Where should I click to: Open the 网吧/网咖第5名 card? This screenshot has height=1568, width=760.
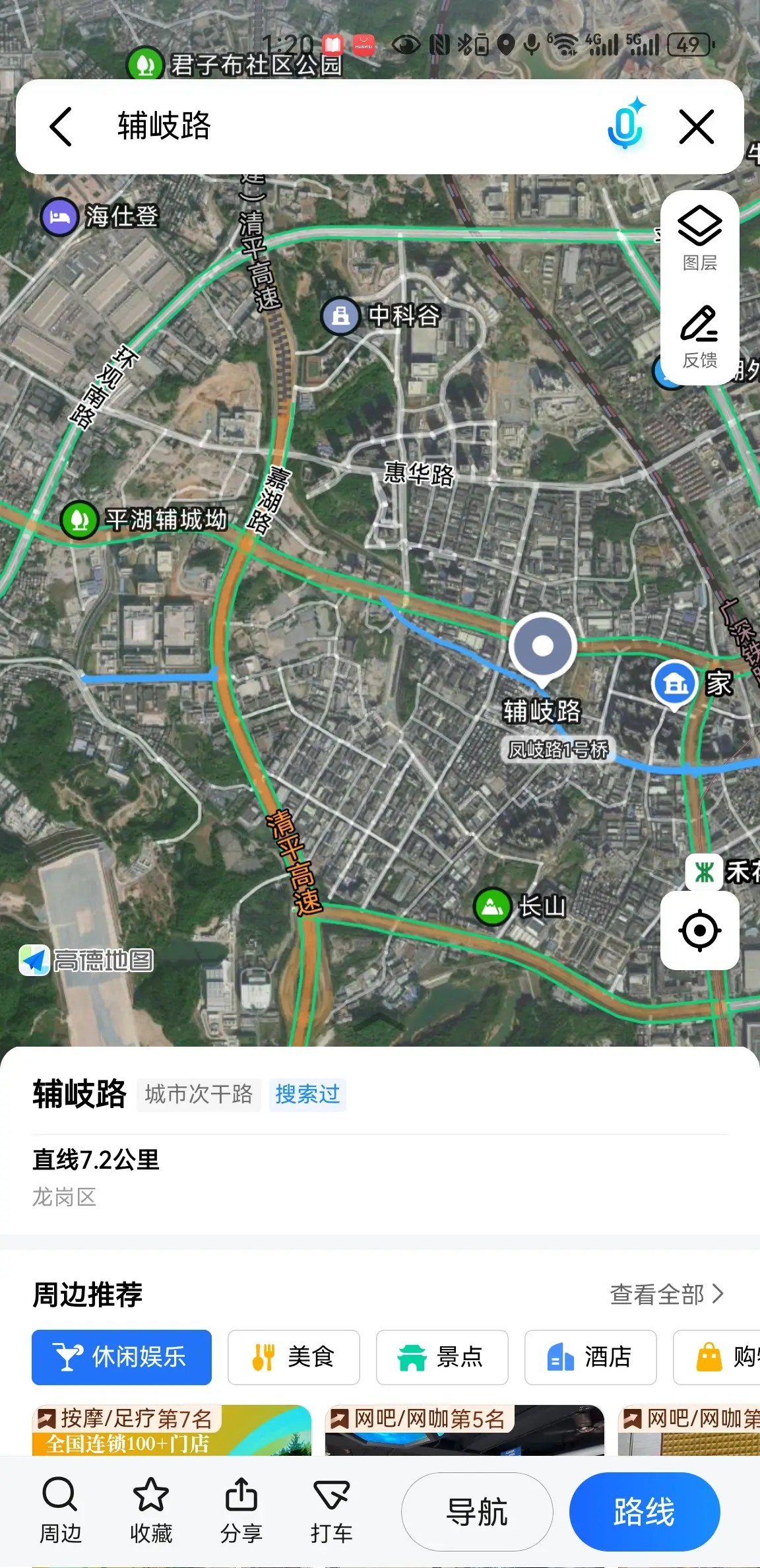[464, 1430]
